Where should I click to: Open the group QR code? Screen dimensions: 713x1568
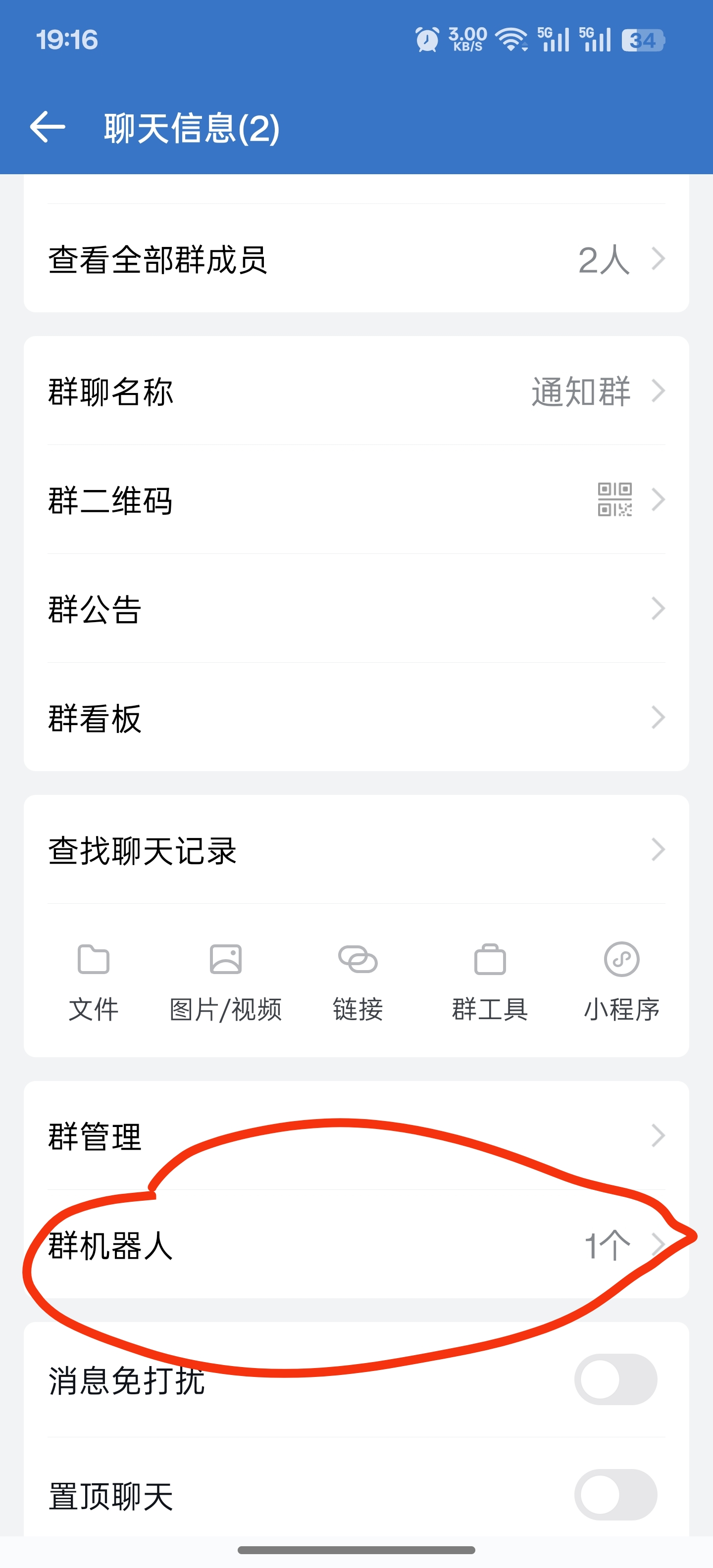[x=356, y=500]
